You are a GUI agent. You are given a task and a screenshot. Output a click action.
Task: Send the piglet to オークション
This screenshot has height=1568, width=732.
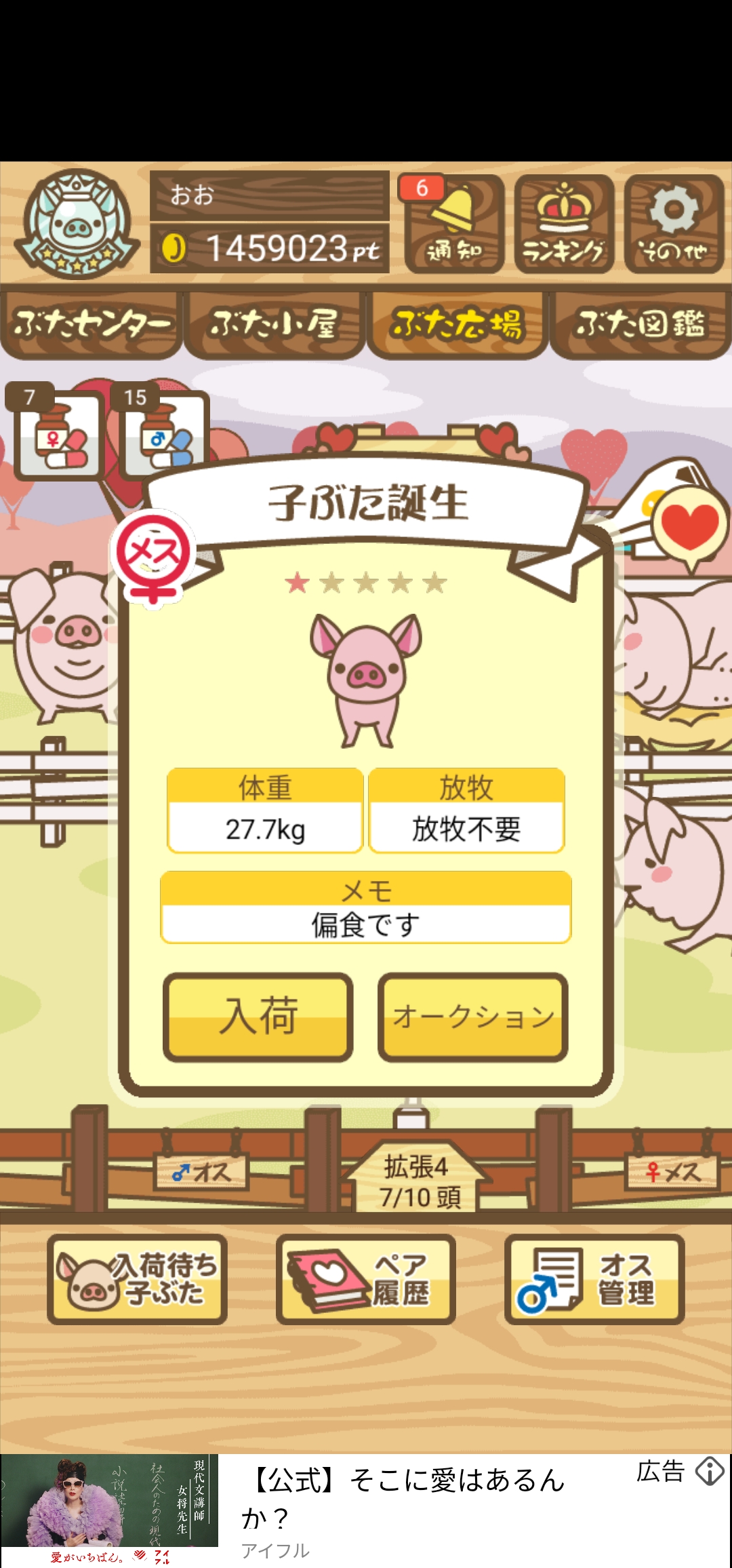coord(472,1016)
